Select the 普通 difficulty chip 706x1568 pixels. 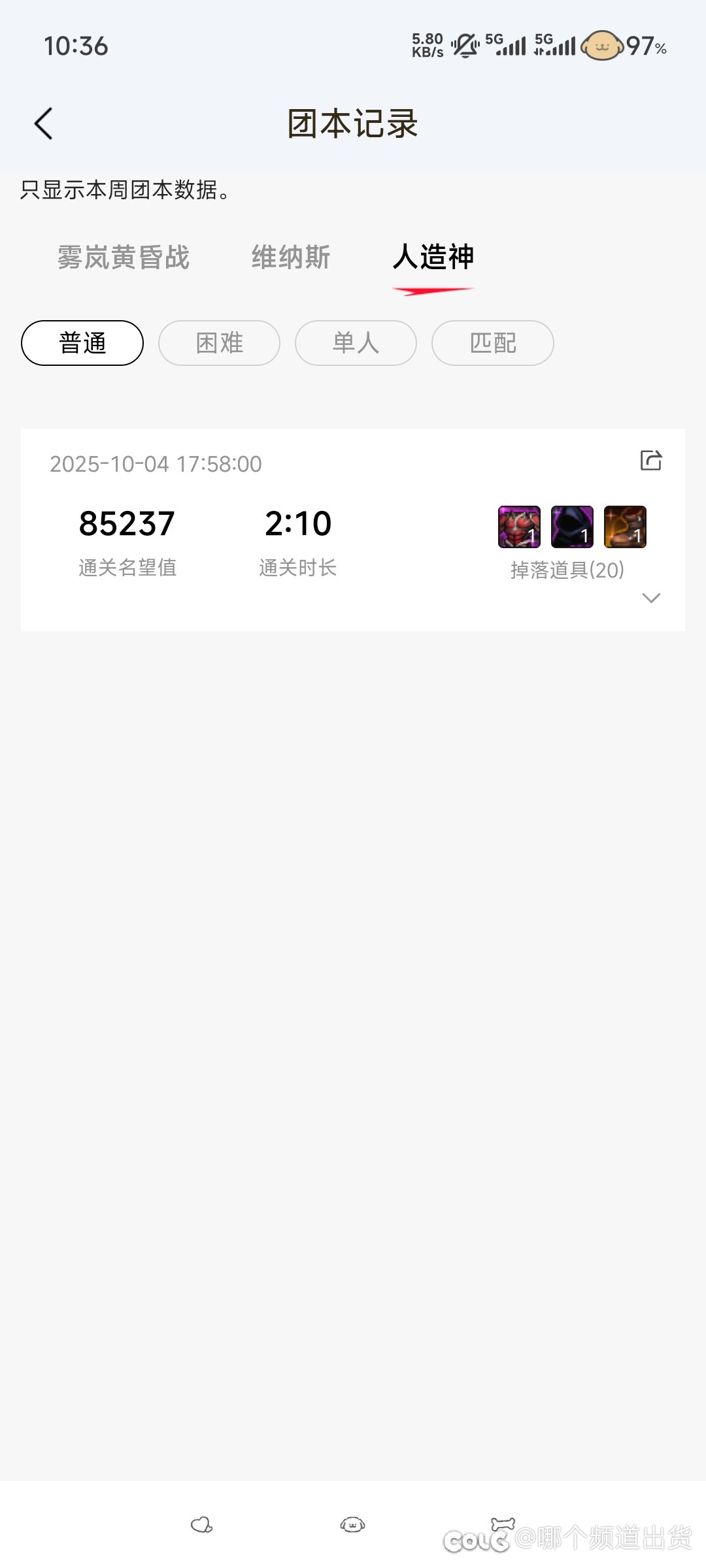82,343
